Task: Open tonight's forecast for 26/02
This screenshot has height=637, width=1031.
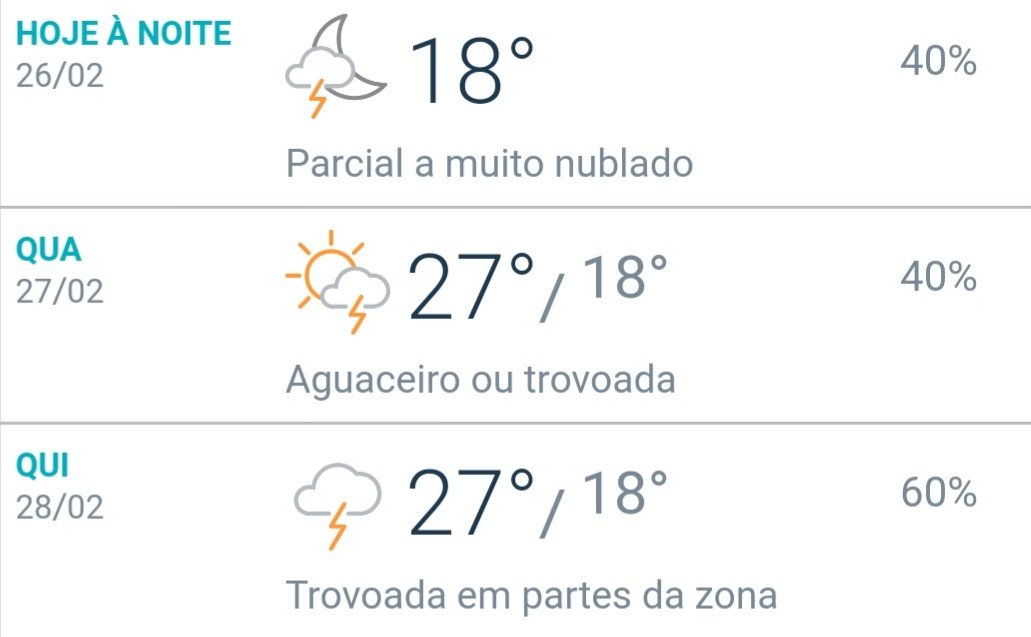Action: (515, 100)
